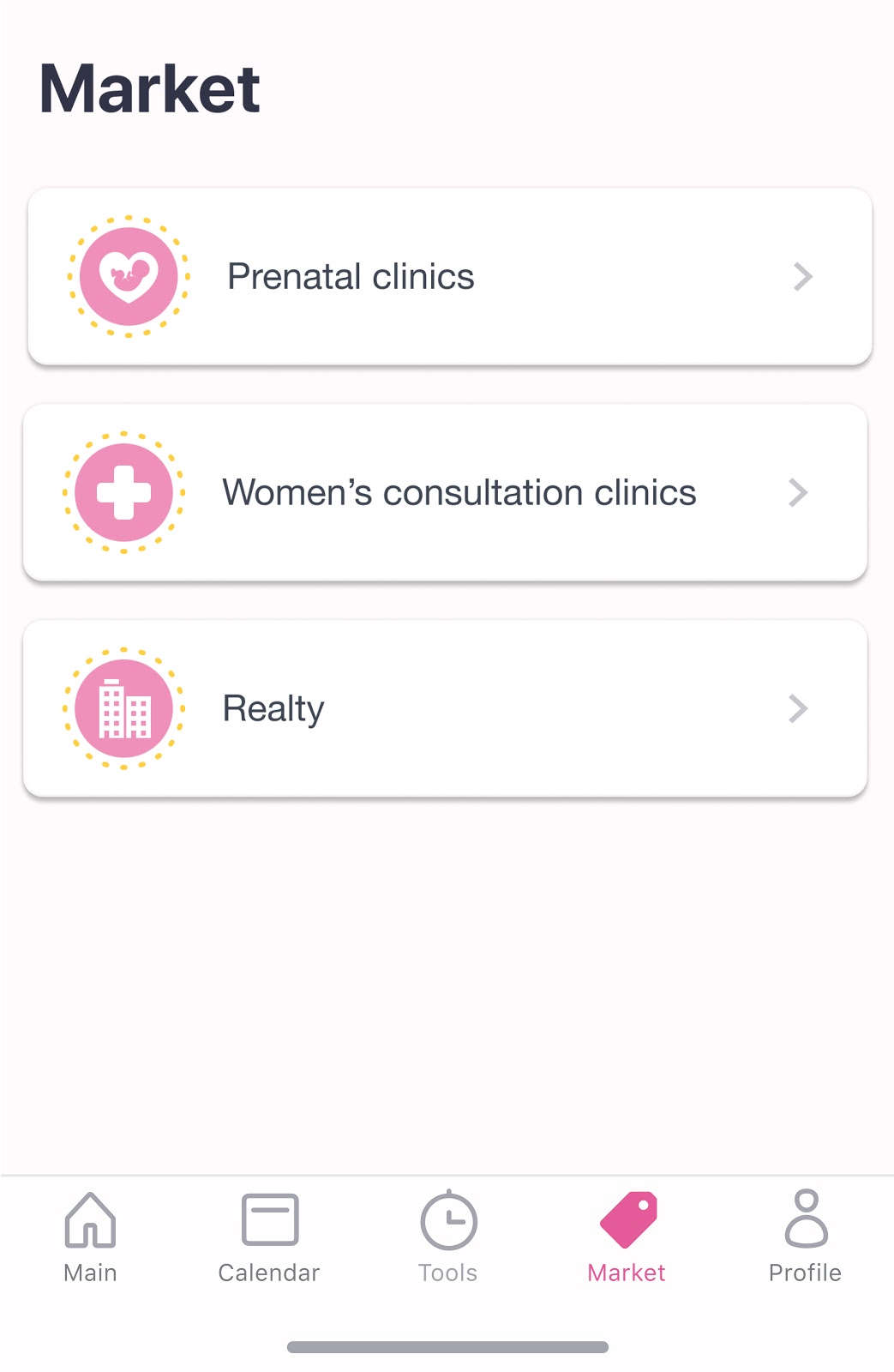Tap the Market tab
The image size is (894, 1372).
pos(627,1237)
